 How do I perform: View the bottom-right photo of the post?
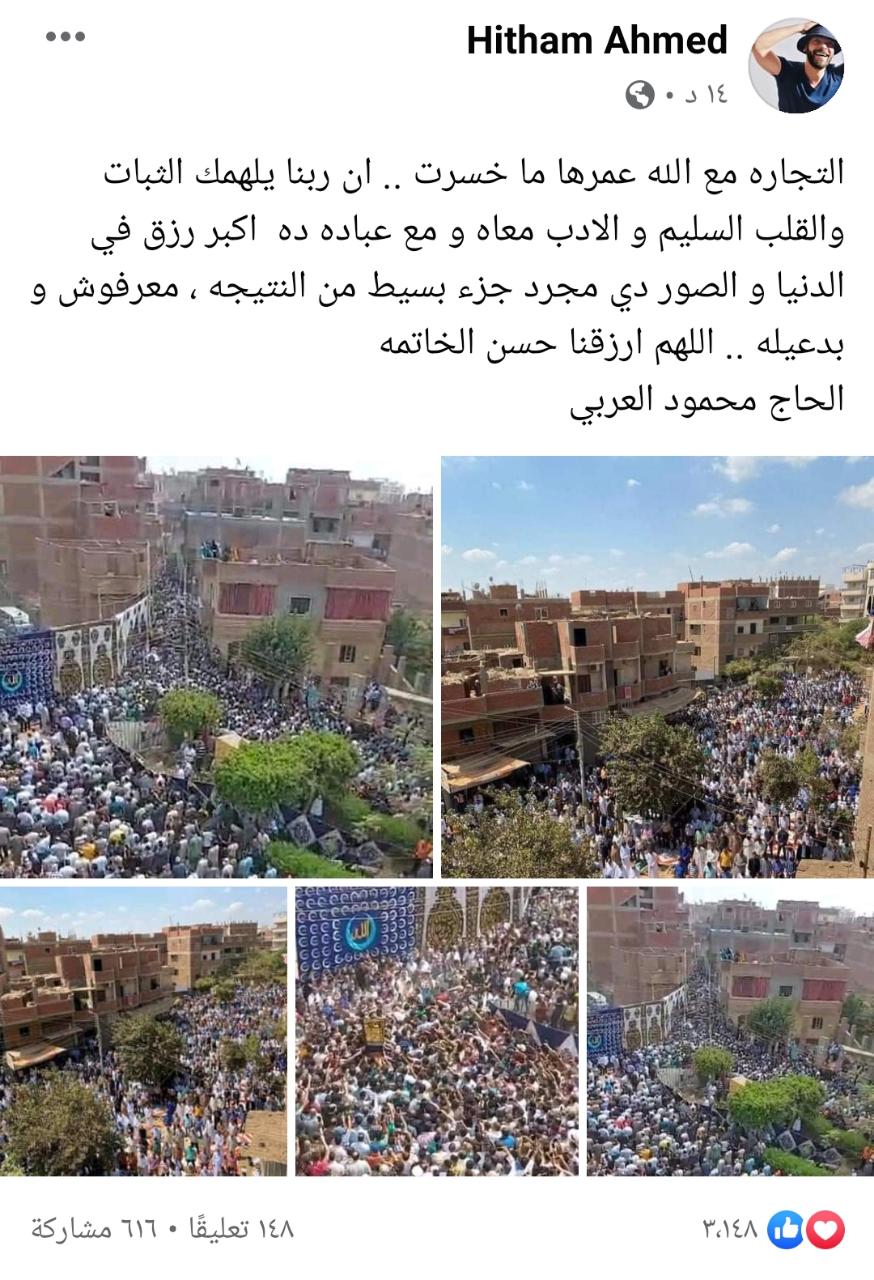[730, 1031]
